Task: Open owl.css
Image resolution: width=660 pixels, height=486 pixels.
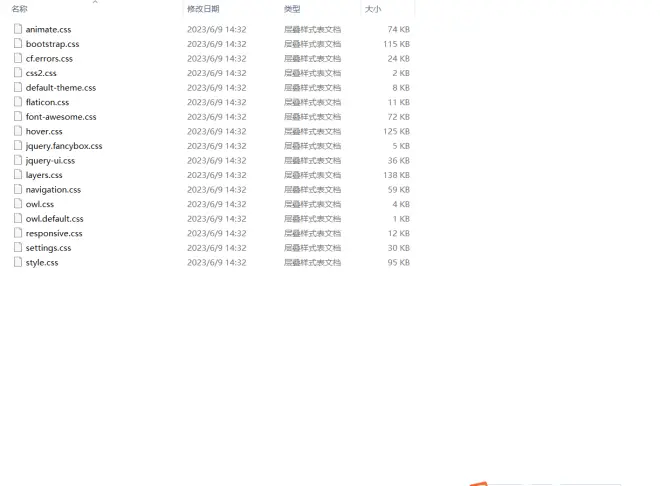Action: pos(40,204)
